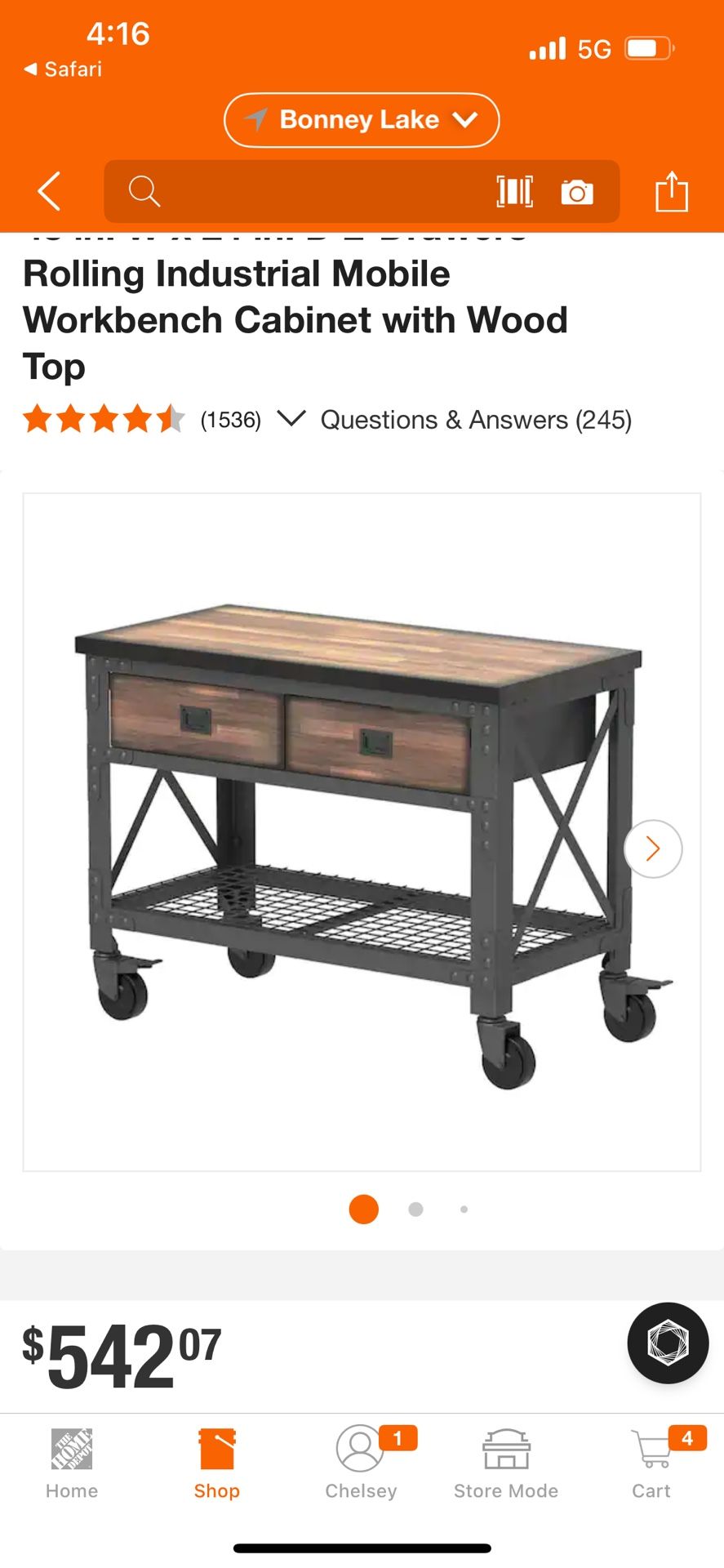Image resolution: width=724 pixels, height=1568 pixels.
Task: View the 1536 customer reviews
Action: [229, 420]
